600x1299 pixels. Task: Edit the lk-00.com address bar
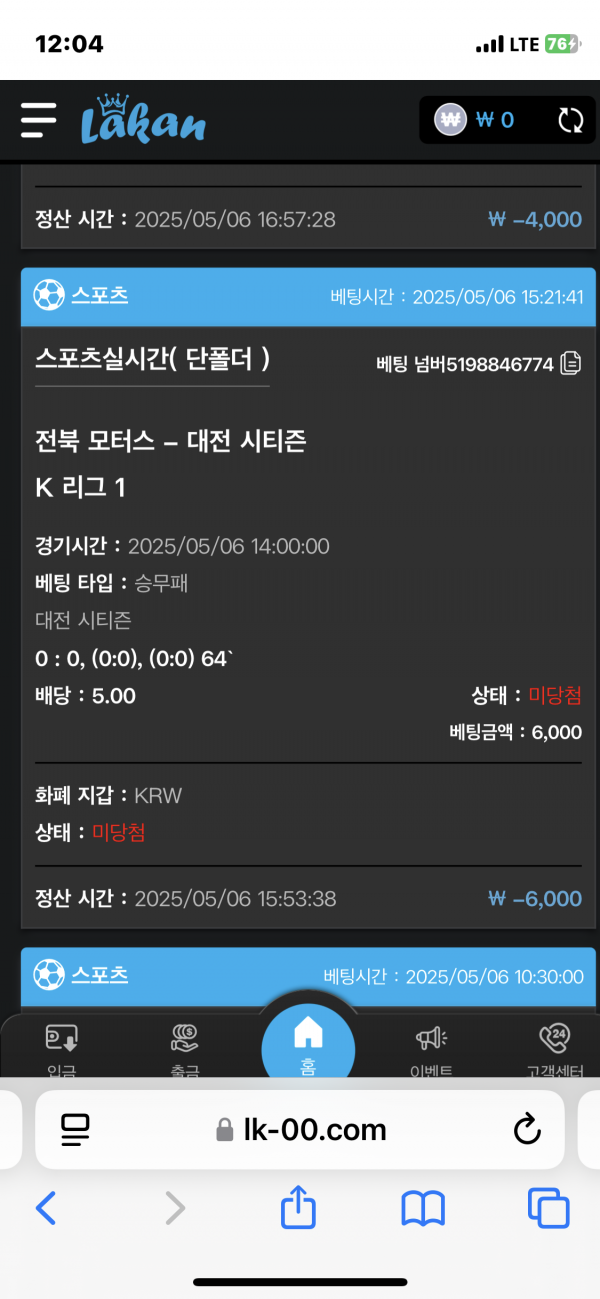(x=300, y=1130)
